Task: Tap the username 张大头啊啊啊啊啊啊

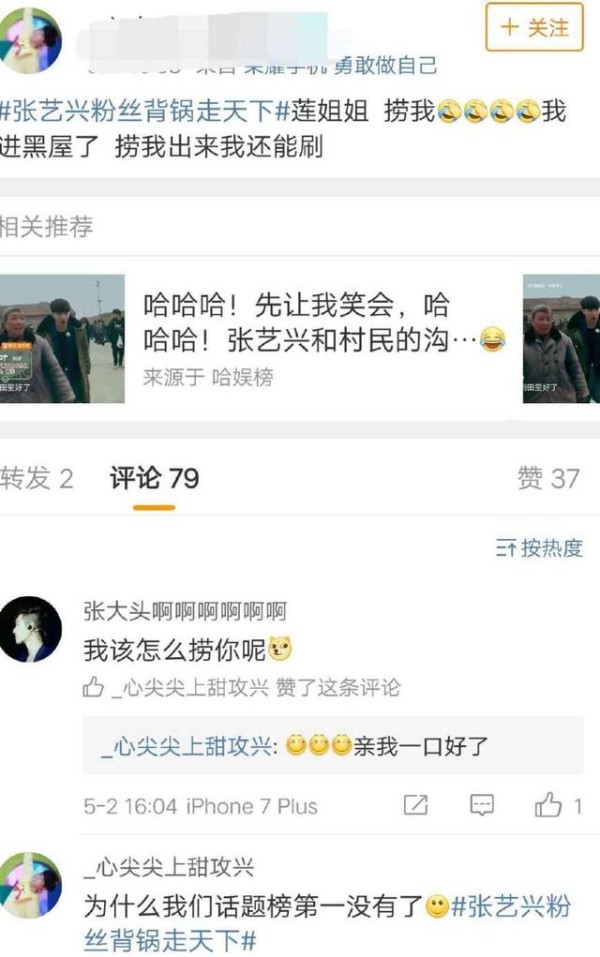Action: click(185, 611)
